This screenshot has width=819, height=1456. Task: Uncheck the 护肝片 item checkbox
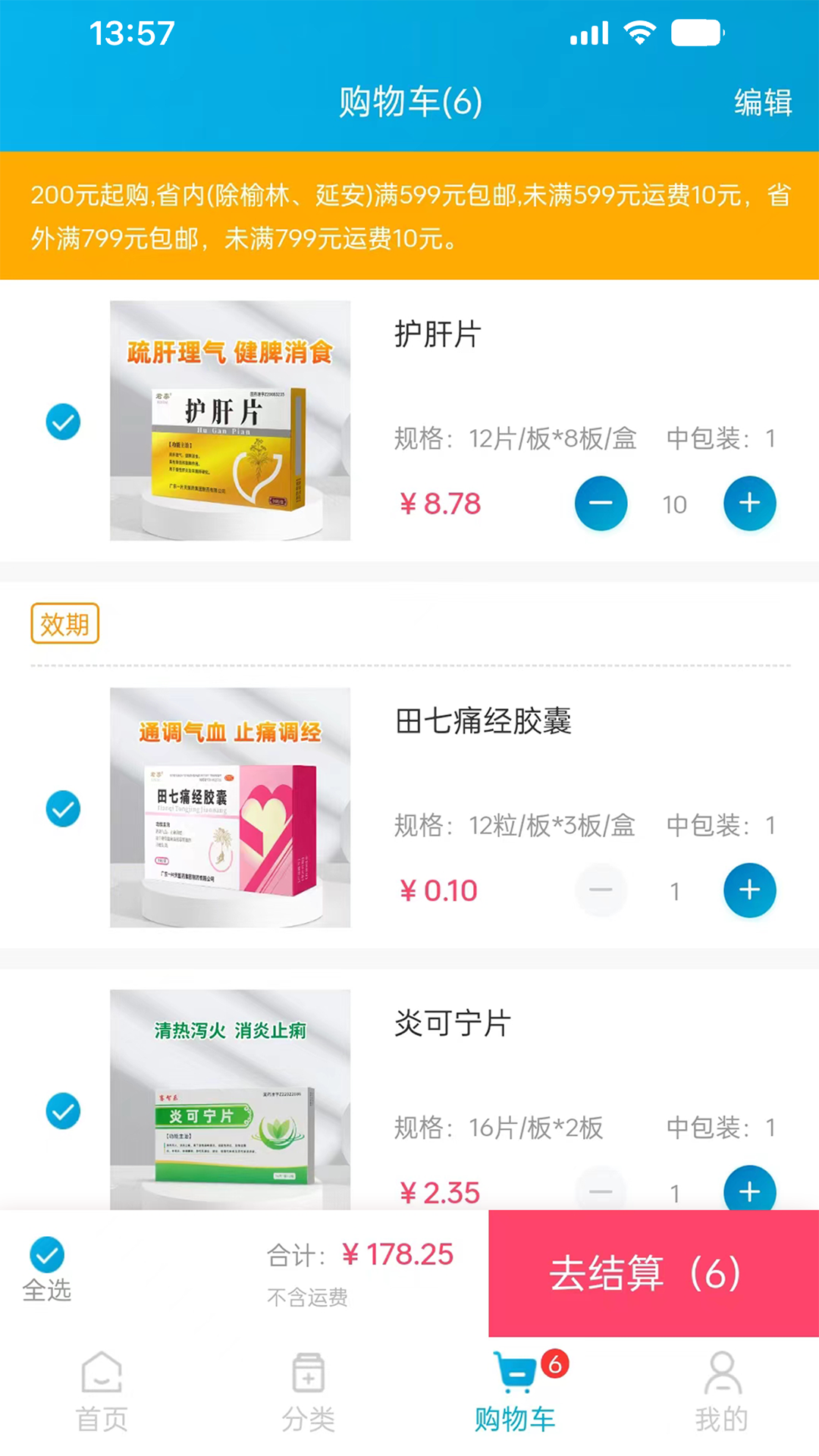pyautogui.click(x=63, y=422)
